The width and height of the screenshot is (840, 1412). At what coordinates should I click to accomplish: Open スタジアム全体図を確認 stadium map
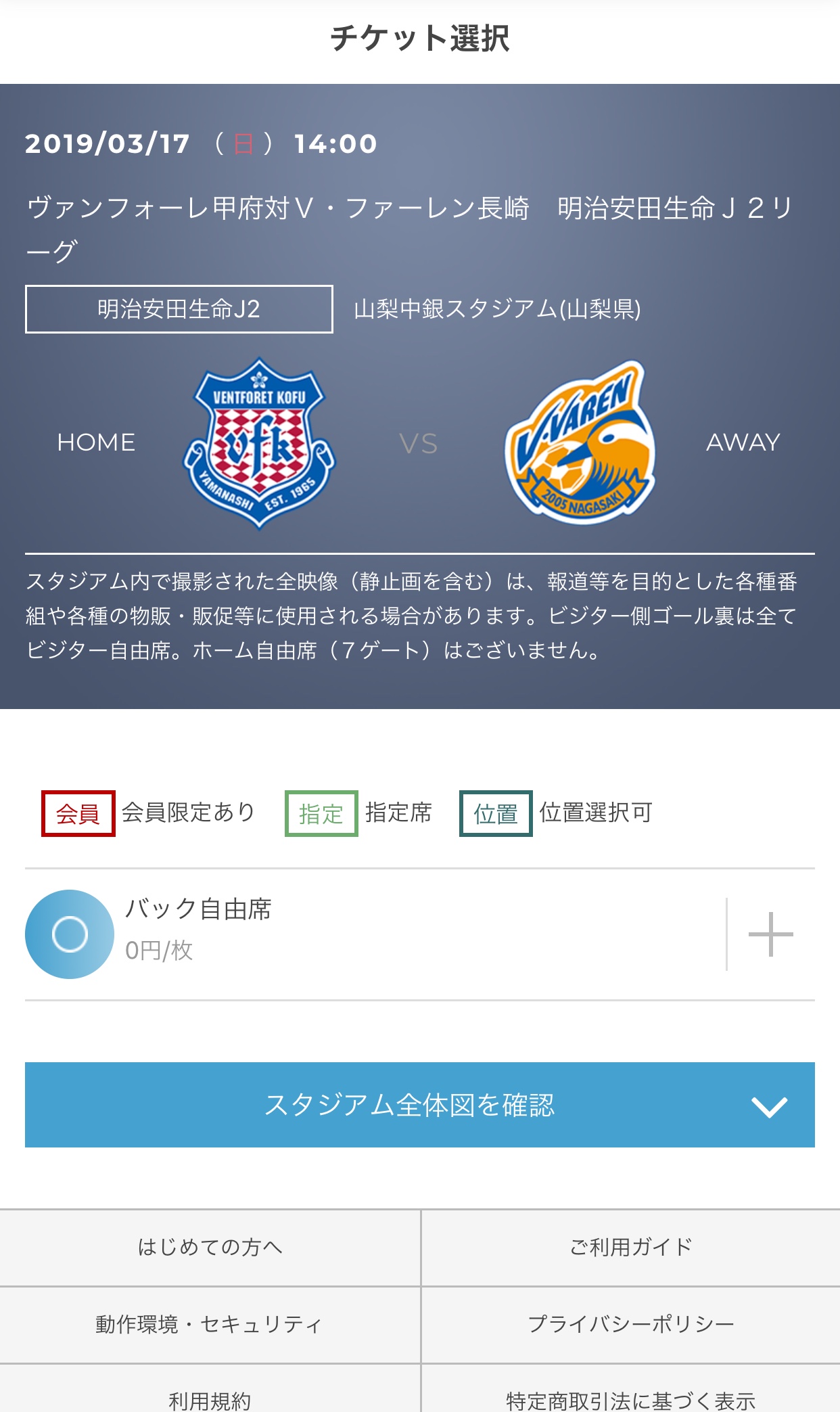420,1105
